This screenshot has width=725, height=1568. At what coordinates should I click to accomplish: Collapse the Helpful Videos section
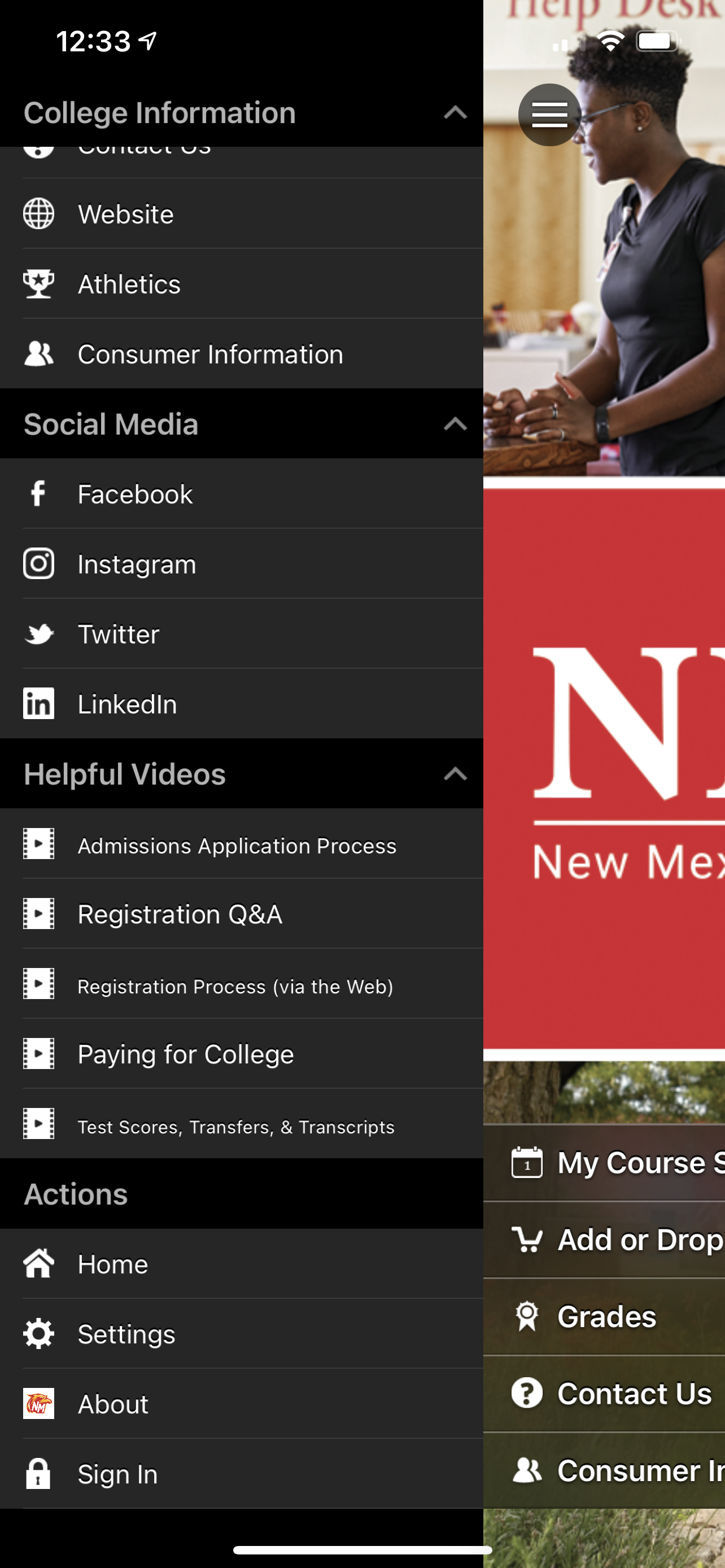(455, 774)
